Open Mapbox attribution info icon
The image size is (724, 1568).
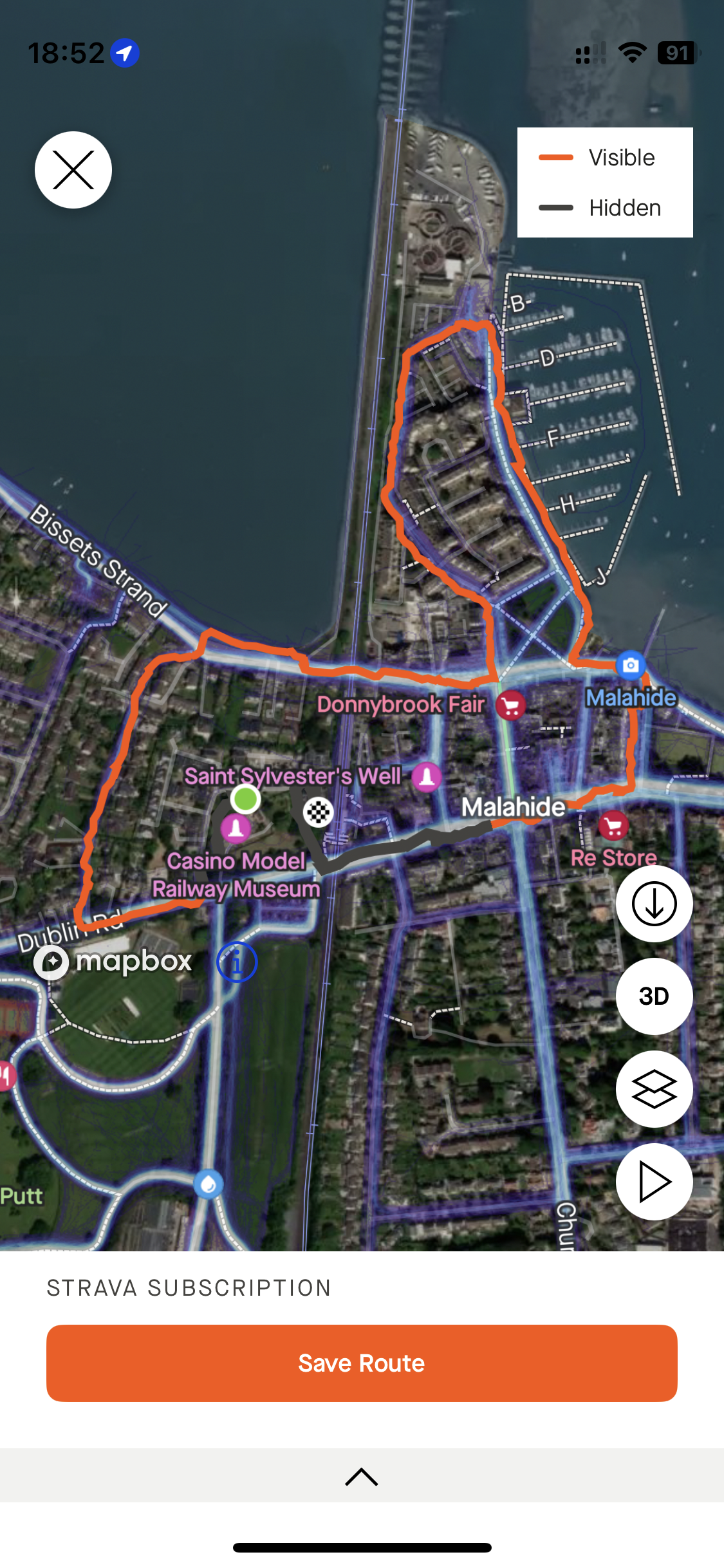click(237, 962)
